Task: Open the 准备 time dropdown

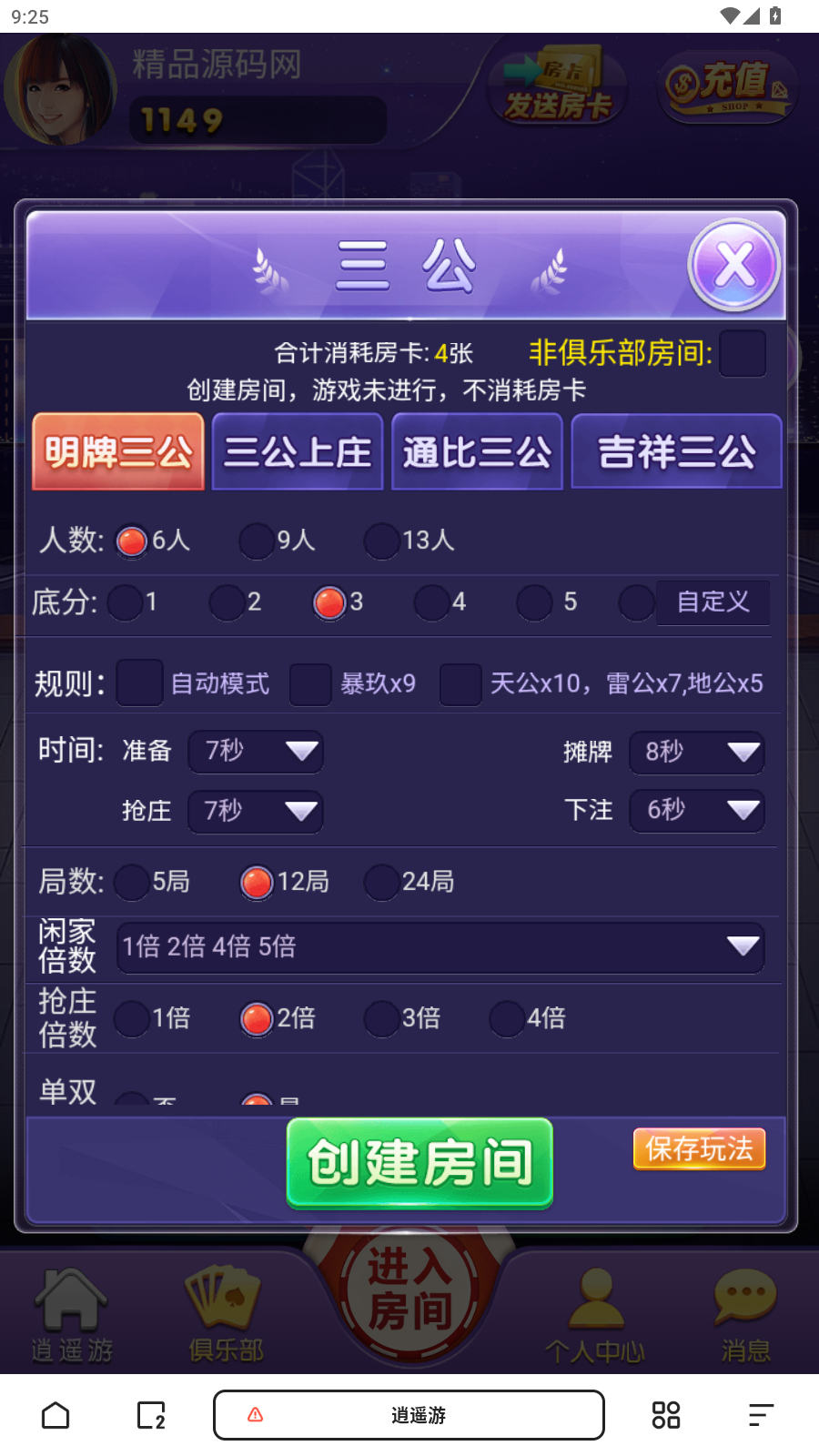Action: pyautogui.click(x=256, y=752)
